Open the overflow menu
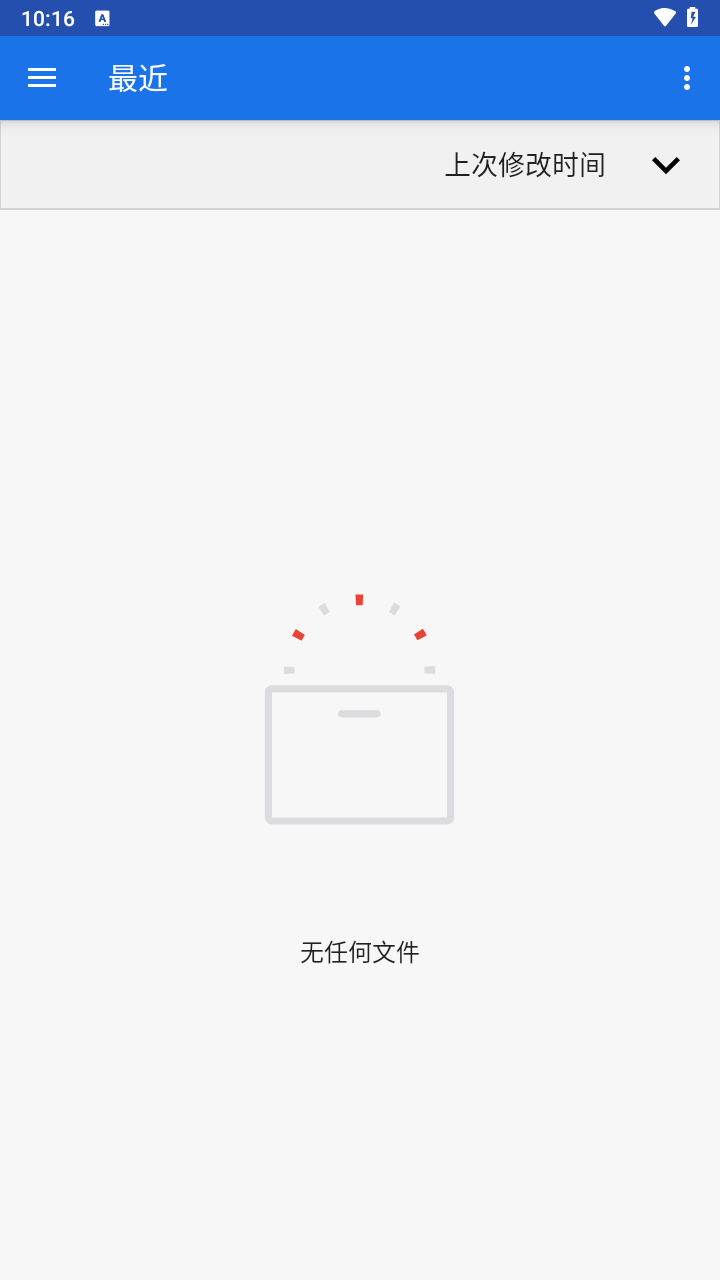The image size is (720, 1280). pyautogui.click(x=686, y=78)
